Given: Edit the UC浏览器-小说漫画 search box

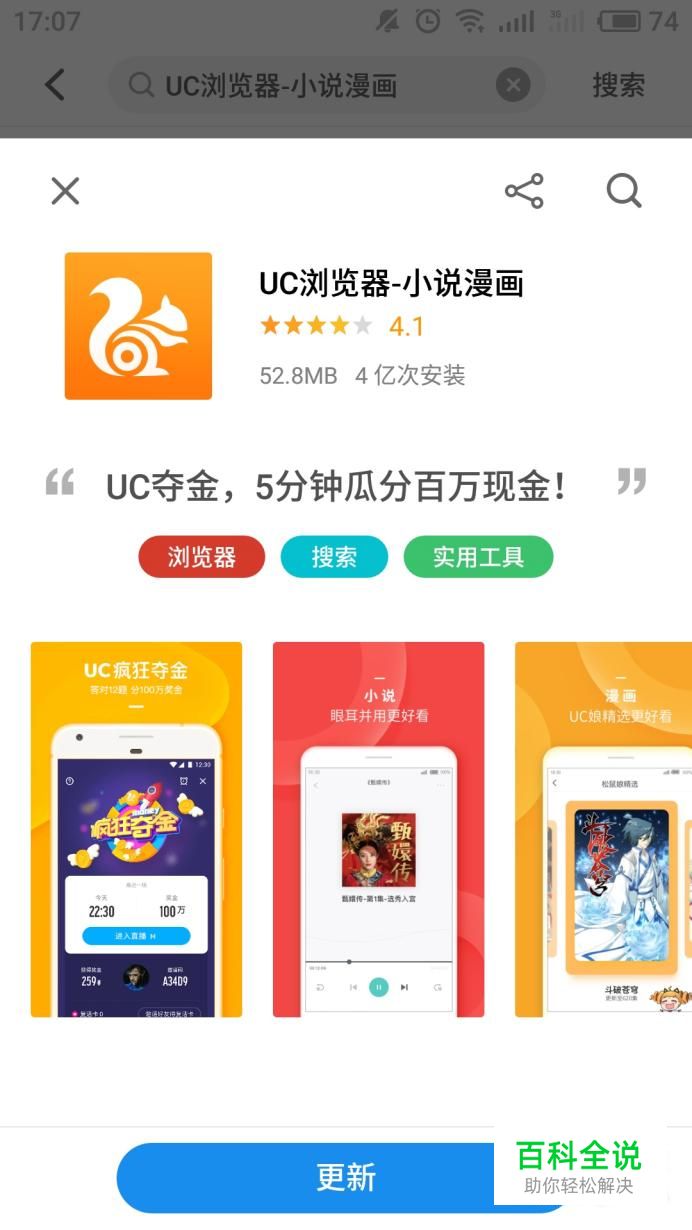Looking at the screenshot, I should (300, 85).
